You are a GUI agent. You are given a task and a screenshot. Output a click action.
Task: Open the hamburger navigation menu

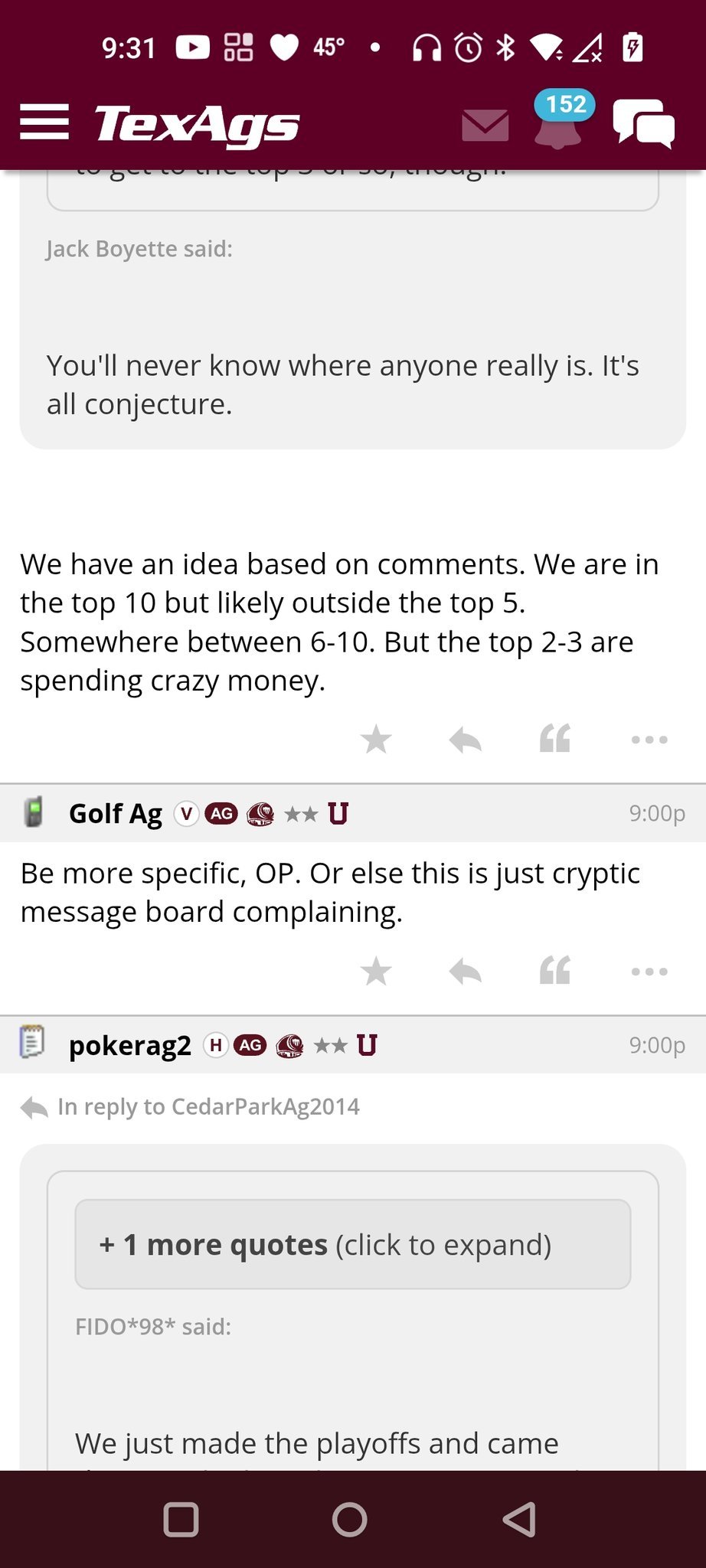[x=44, y=122]
